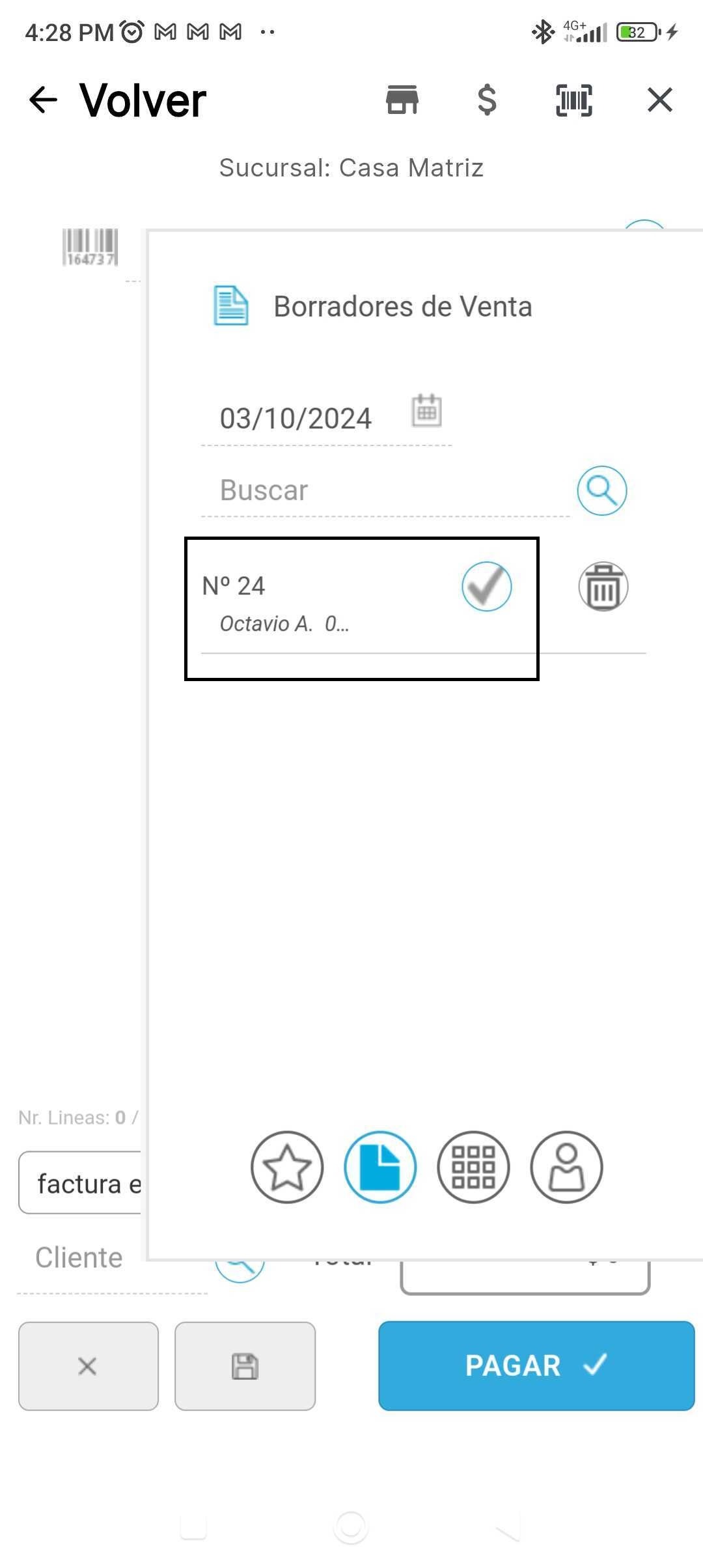Cancel the sale with bottom X button
This screenshot has height=1568, width=703.
pyautogui.click(x=88, y=1365)
